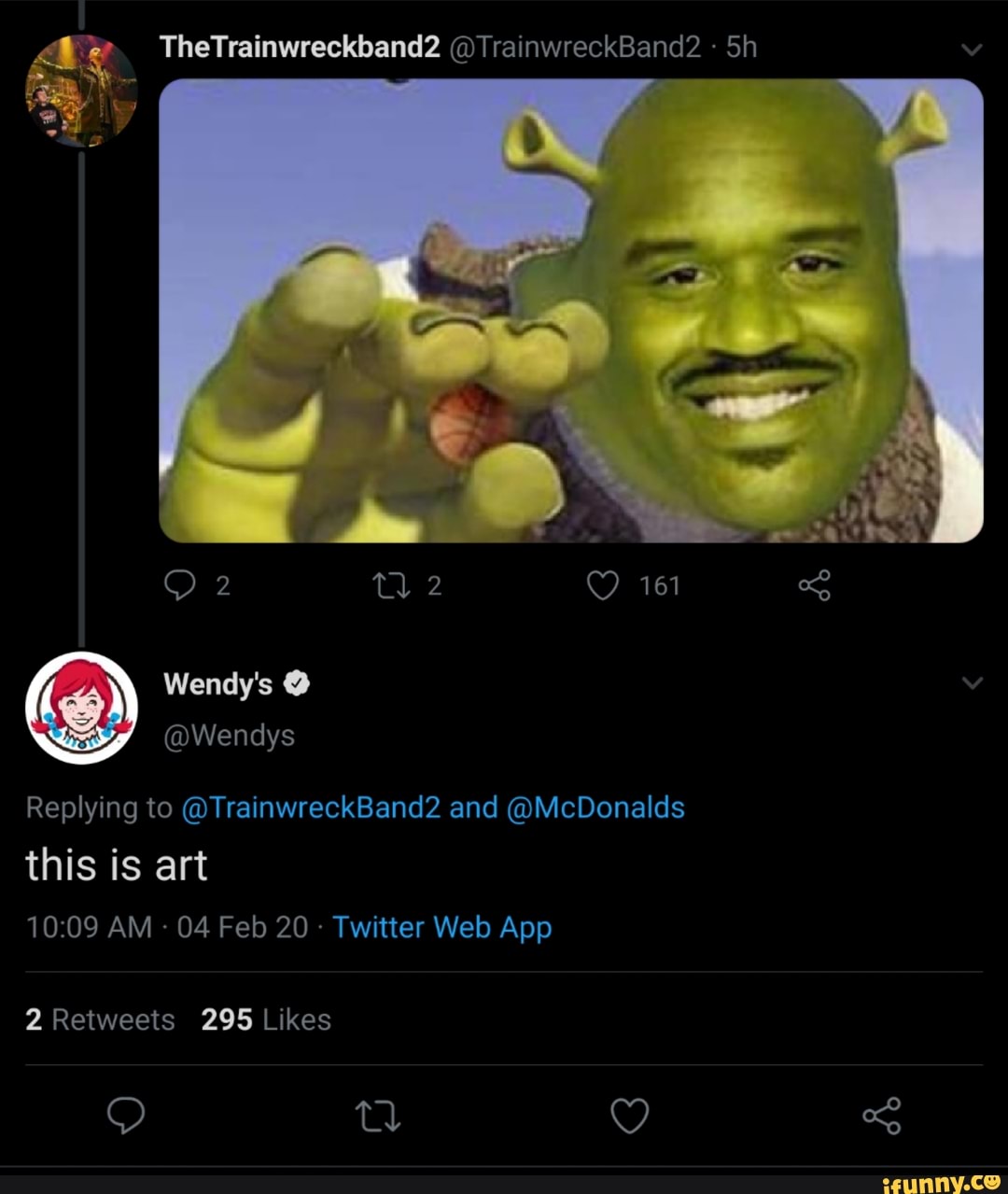Like TheTrainwreckband2's tweet
1008x1194 pixels.
click(x=603, y=585)
